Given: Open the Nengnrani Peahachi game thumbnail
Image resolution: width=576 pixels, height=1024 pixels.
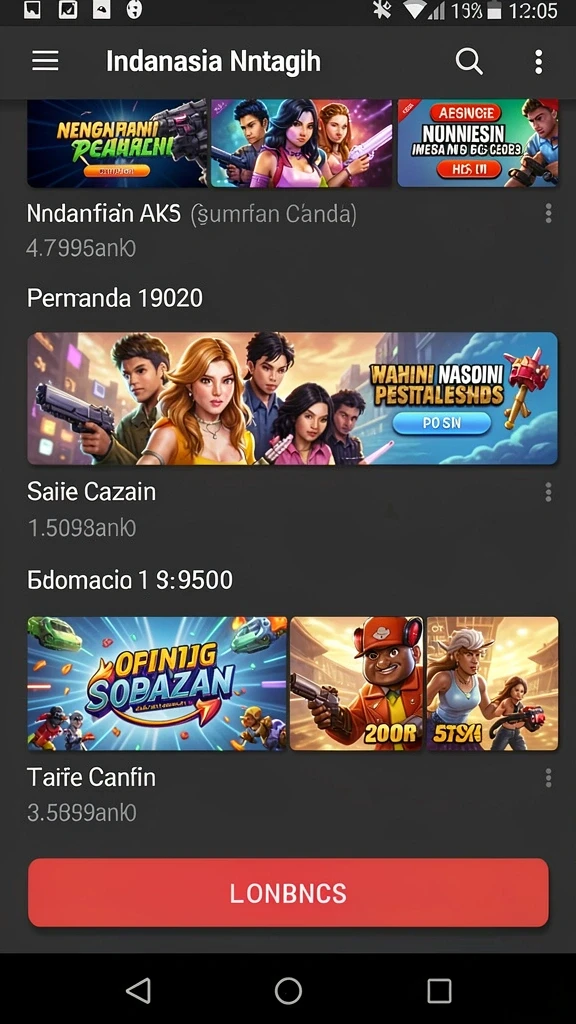Looking at the screenshot, I should coord(117,143).
